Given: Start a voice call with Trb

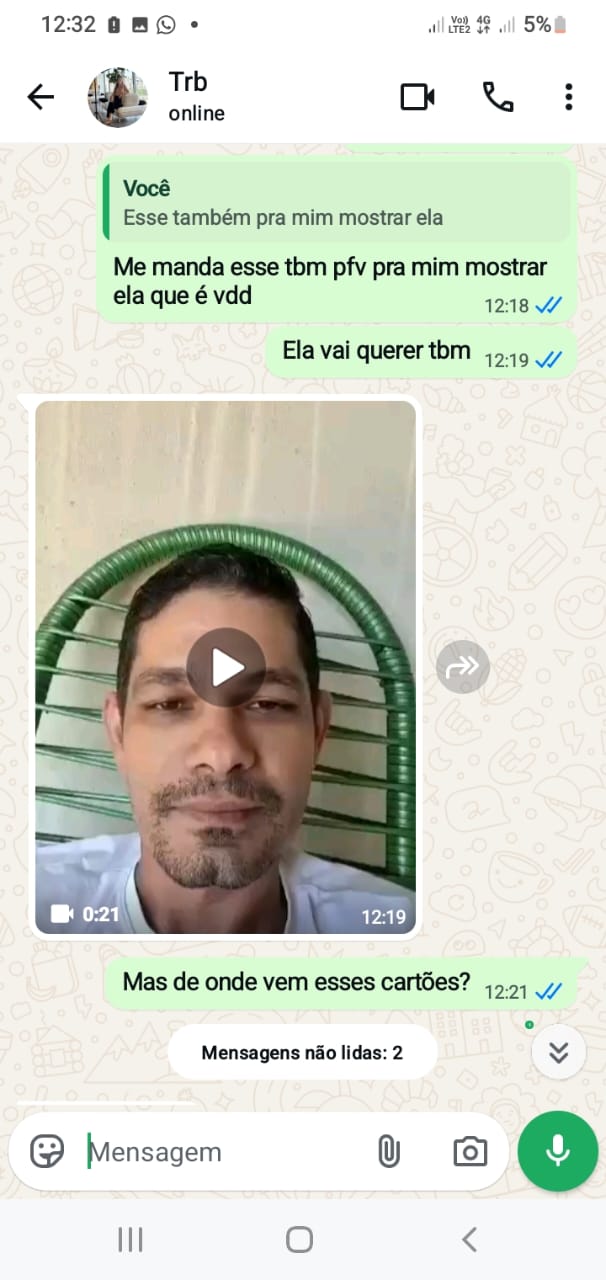Looking at the screenshot, I should click(497, 97).
